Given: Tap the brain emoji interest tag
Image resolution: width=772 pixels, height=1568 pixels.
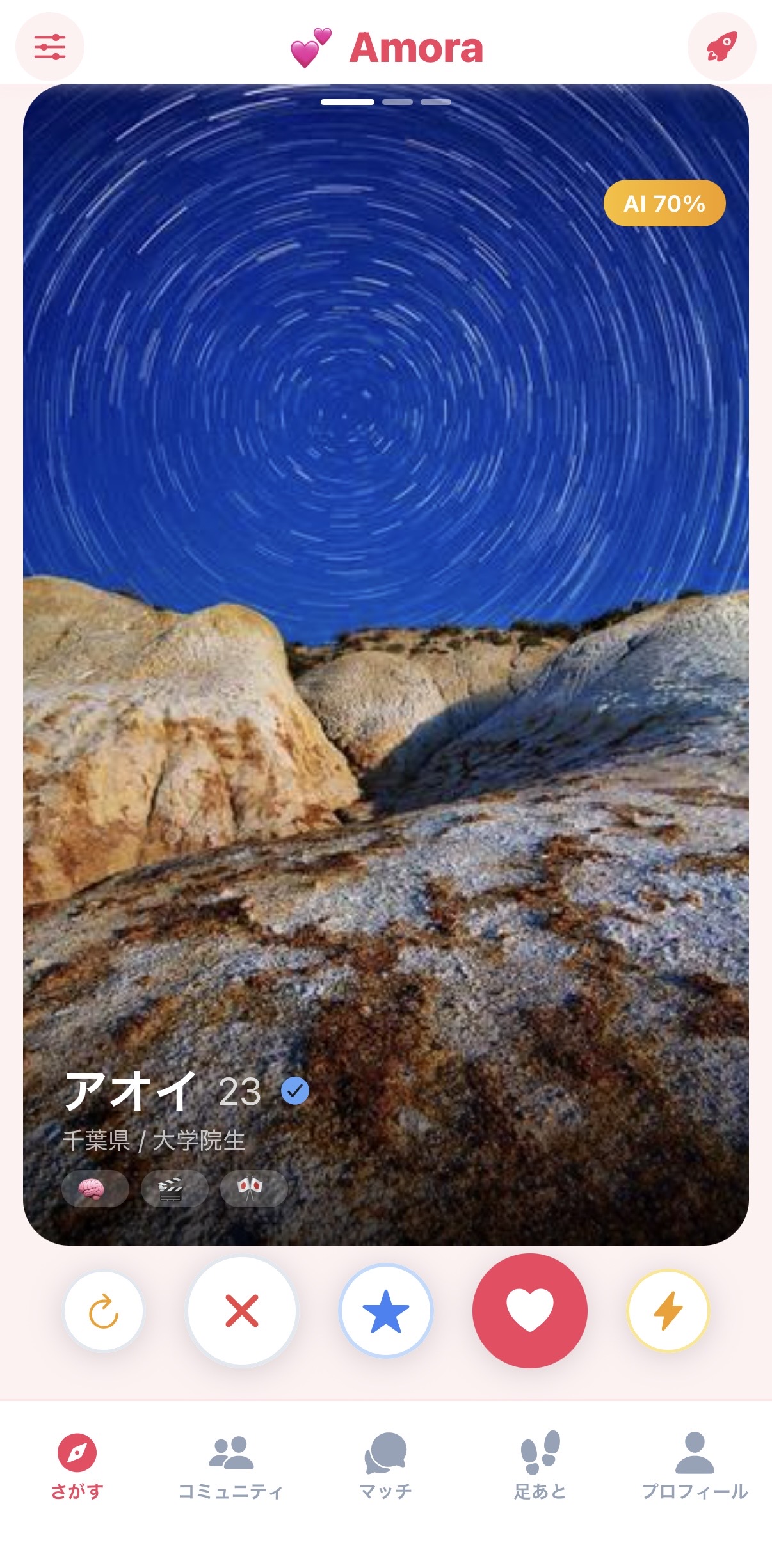Looking at the screenshot, I should point(95,1189).
